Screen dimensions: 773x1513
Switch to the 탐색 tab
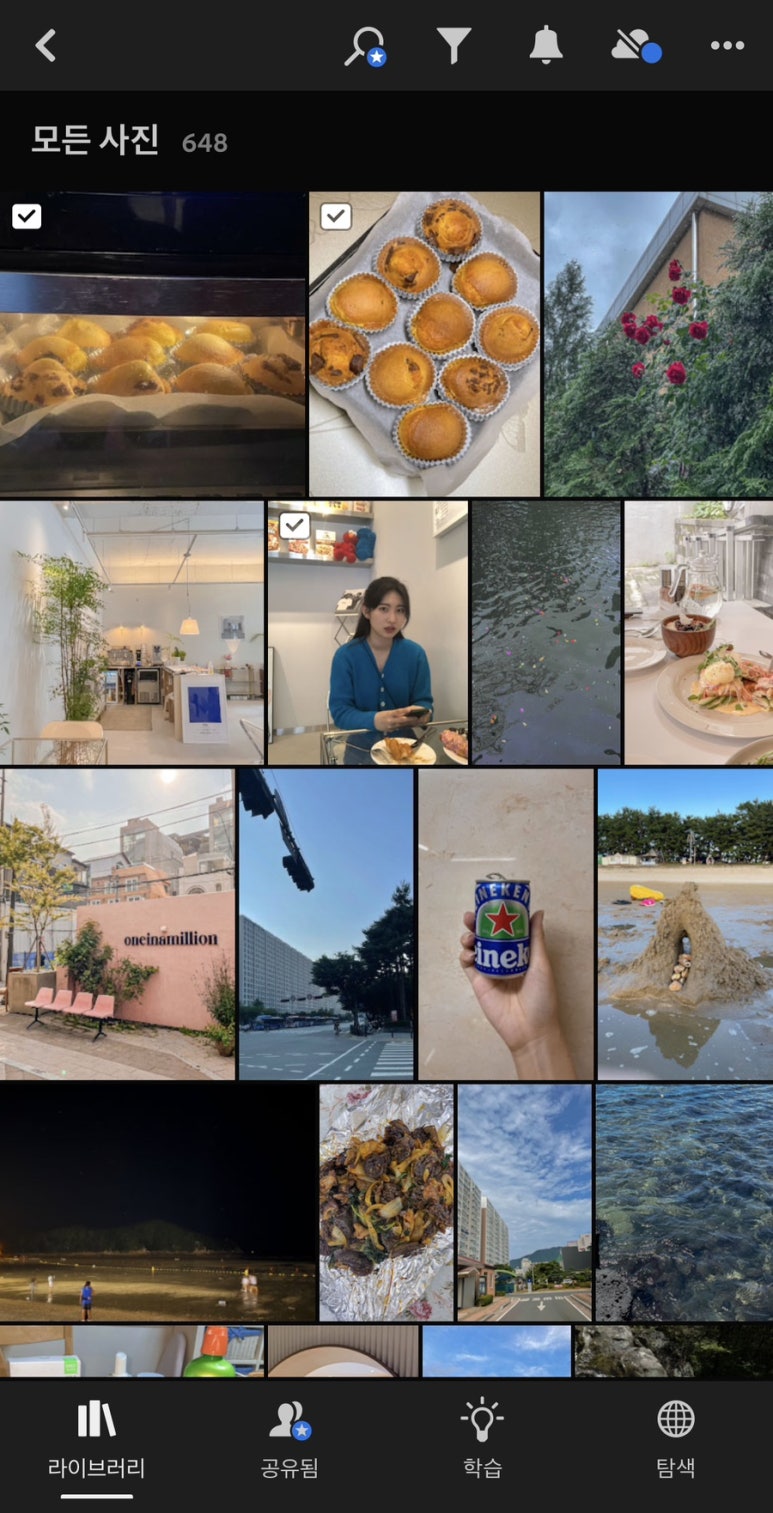[x=676, y=1440]
